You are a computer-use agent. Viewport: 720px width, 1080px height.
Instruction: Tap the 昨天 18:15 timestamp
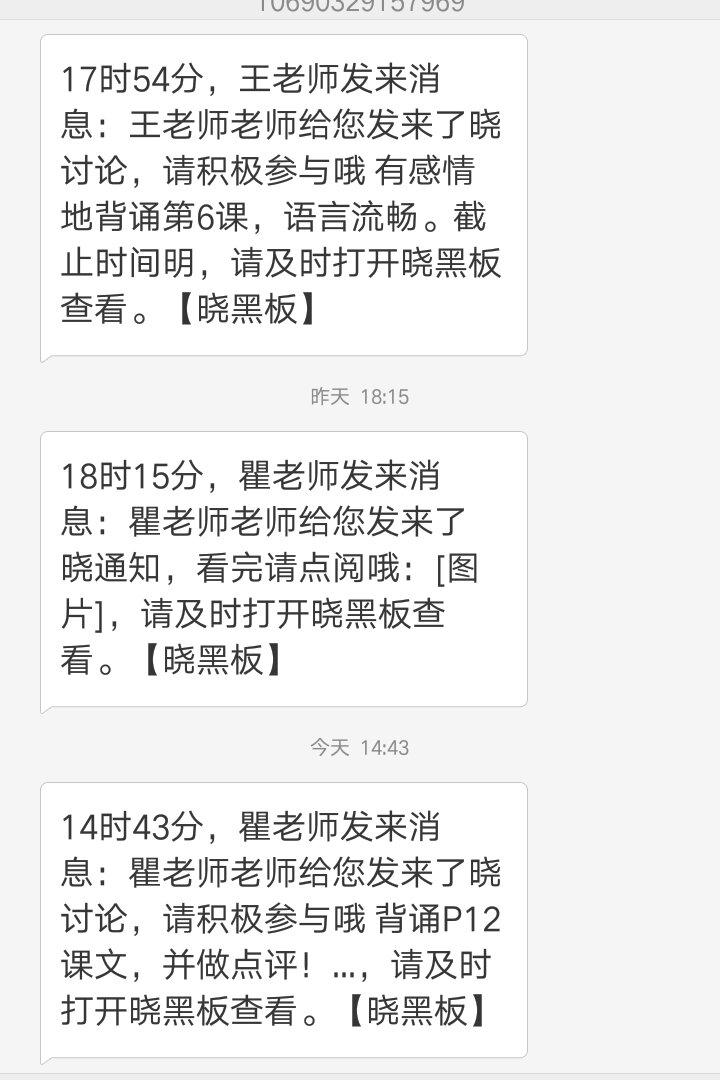pyautogui.click(x=360, y=395)
